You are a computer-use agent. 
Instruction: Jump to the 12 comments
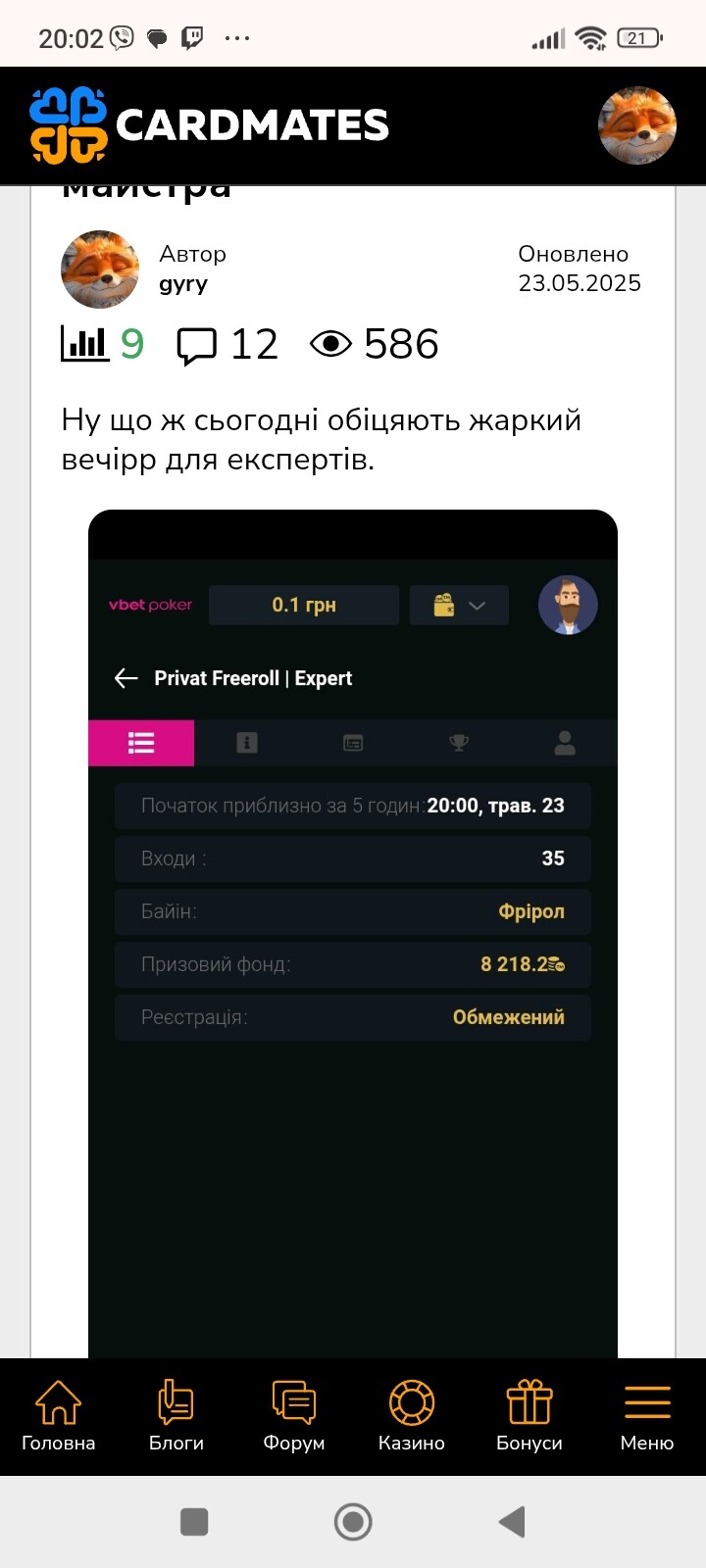click(x=227, y=345)
